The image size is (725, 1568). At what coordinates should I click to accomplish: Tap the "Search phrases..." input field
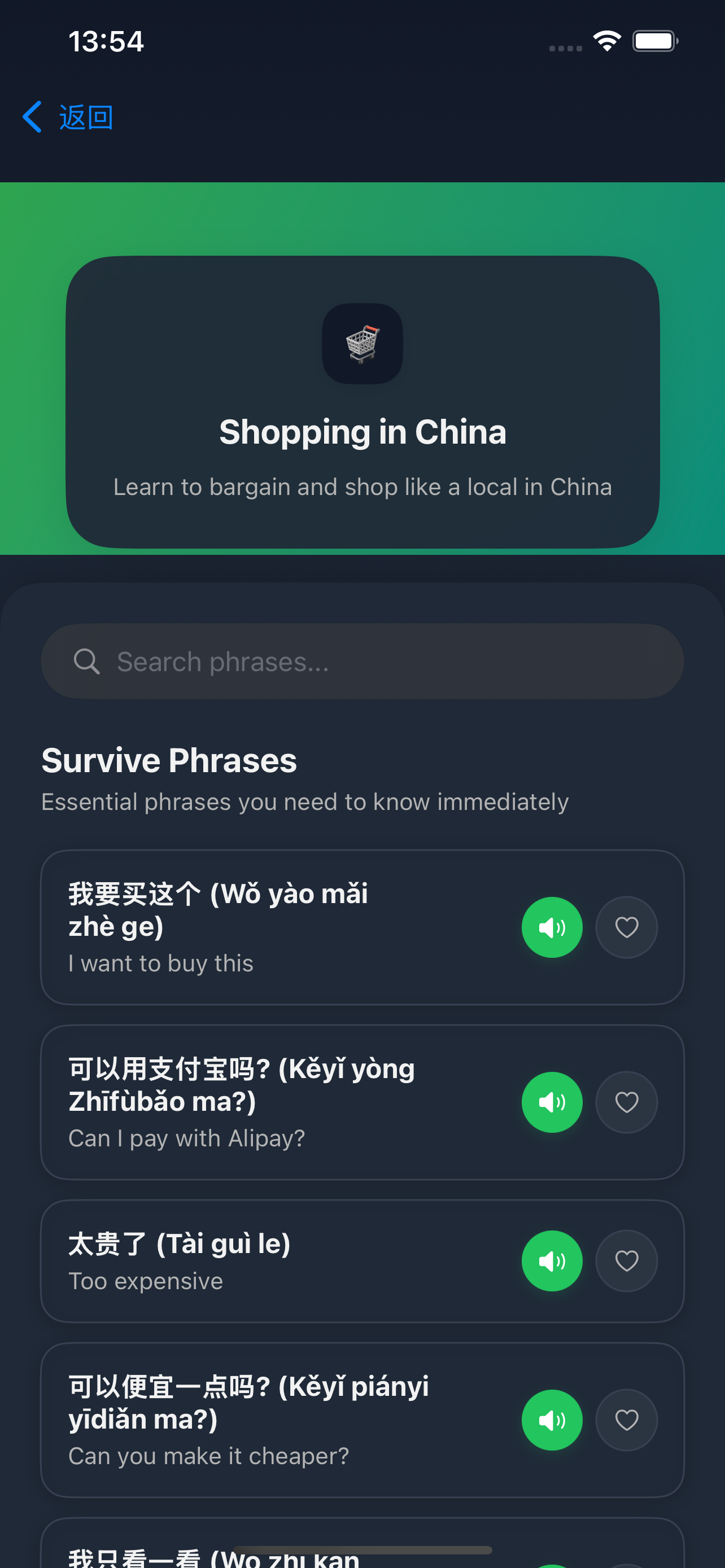point(362,661)
